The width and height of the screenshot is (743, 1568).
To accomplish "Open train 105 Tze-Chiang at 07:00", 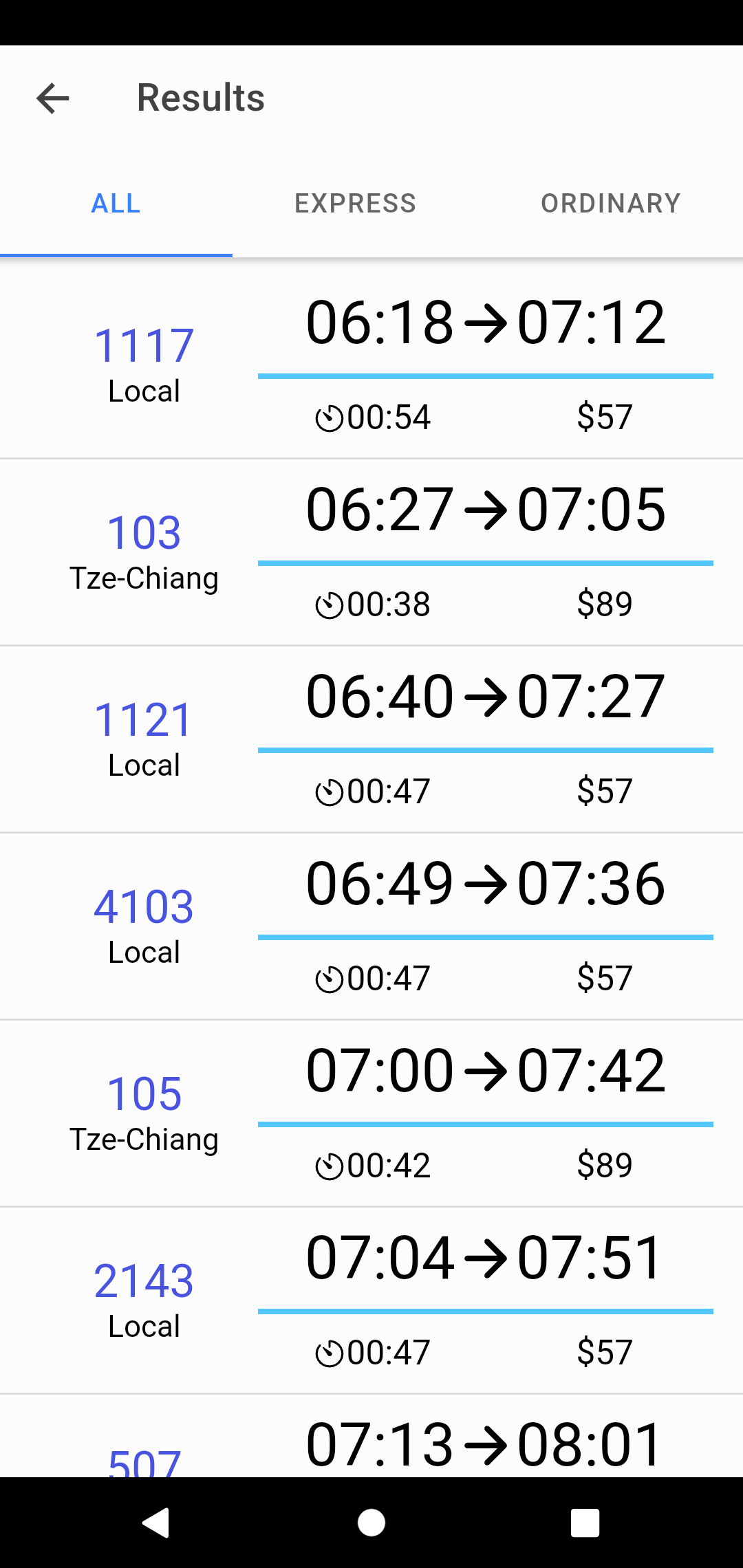I will point(371,1113).
